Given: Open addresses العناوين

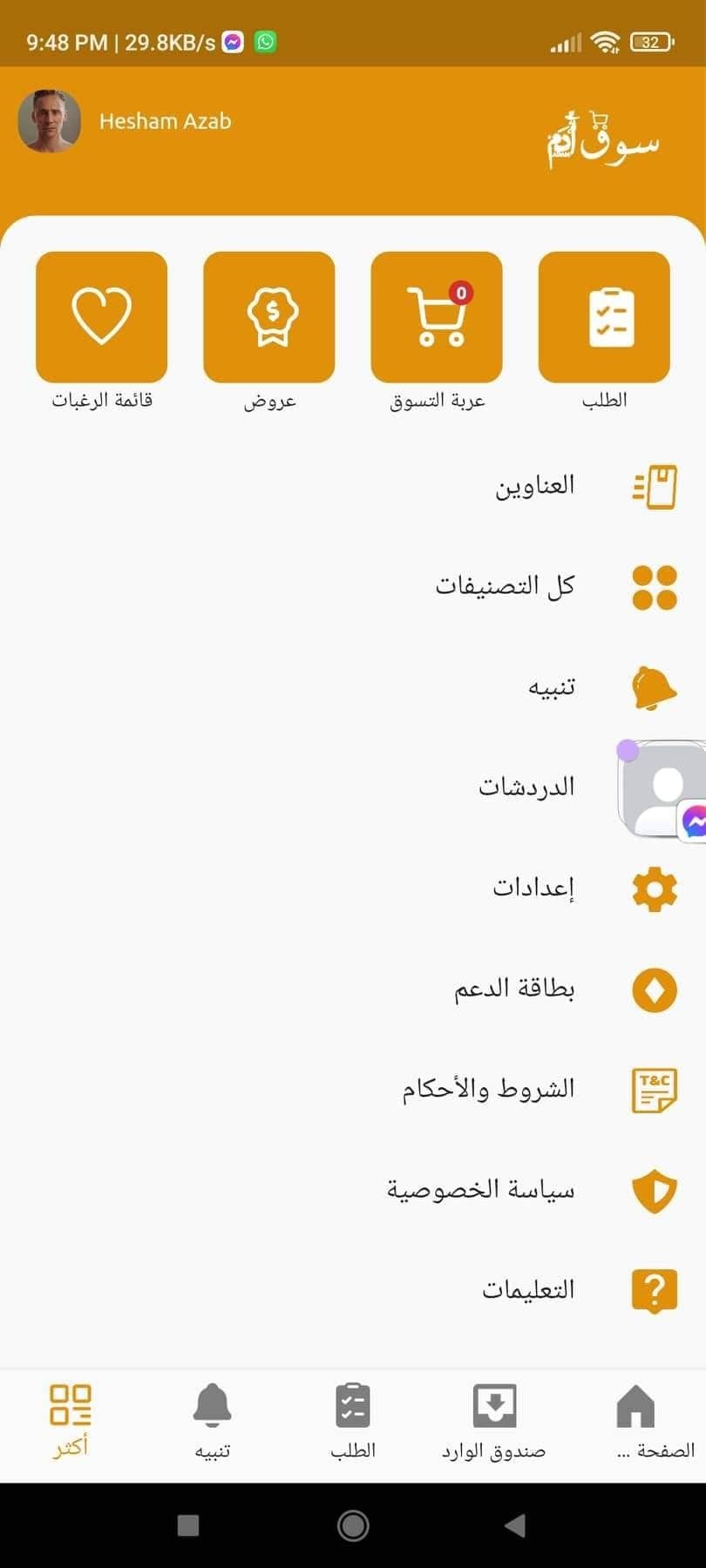Looking at the screenshot, I should 353,486.
